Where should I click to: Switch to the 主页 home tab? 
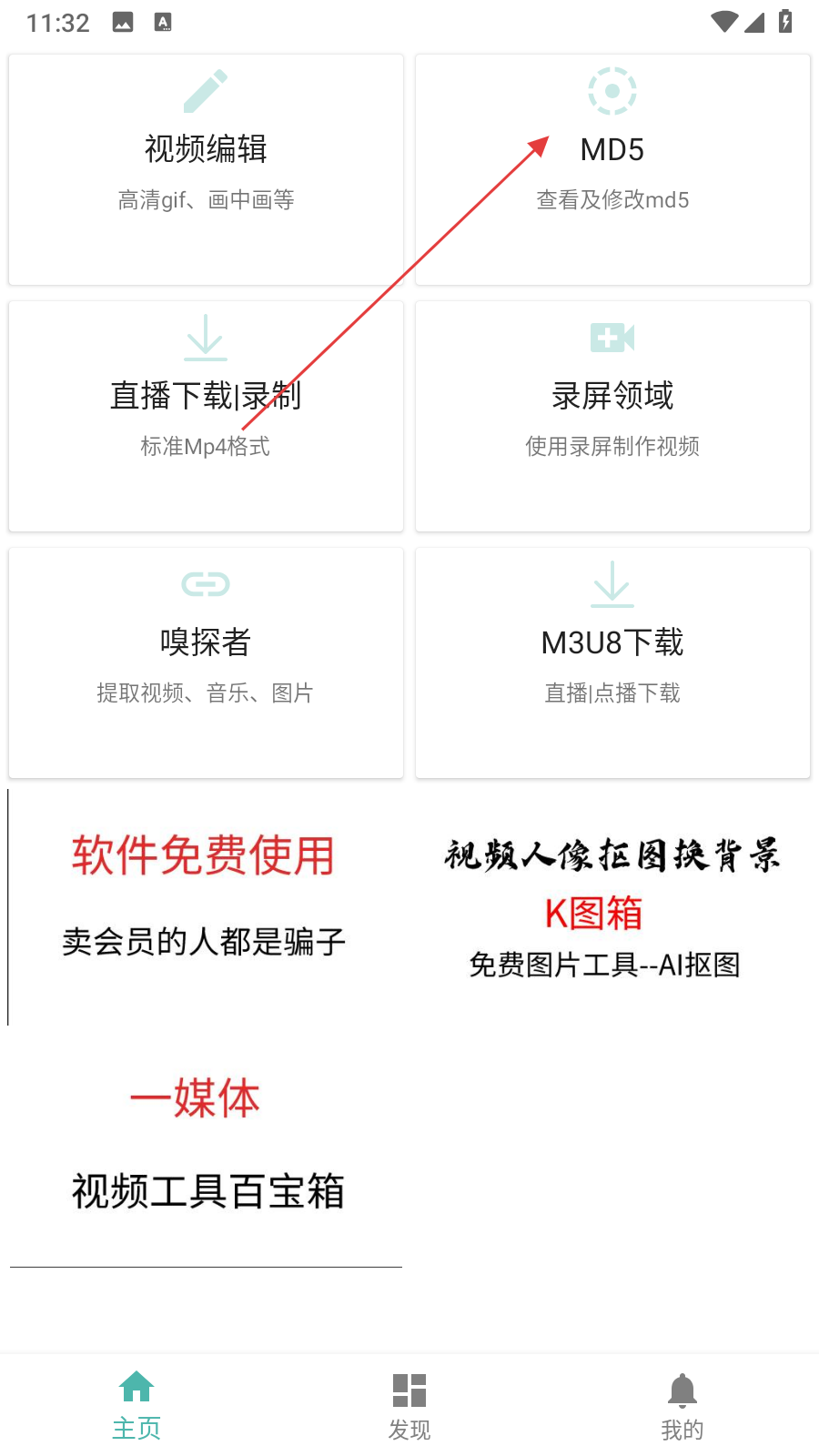pyautogui.click(x=136, y=1405)
